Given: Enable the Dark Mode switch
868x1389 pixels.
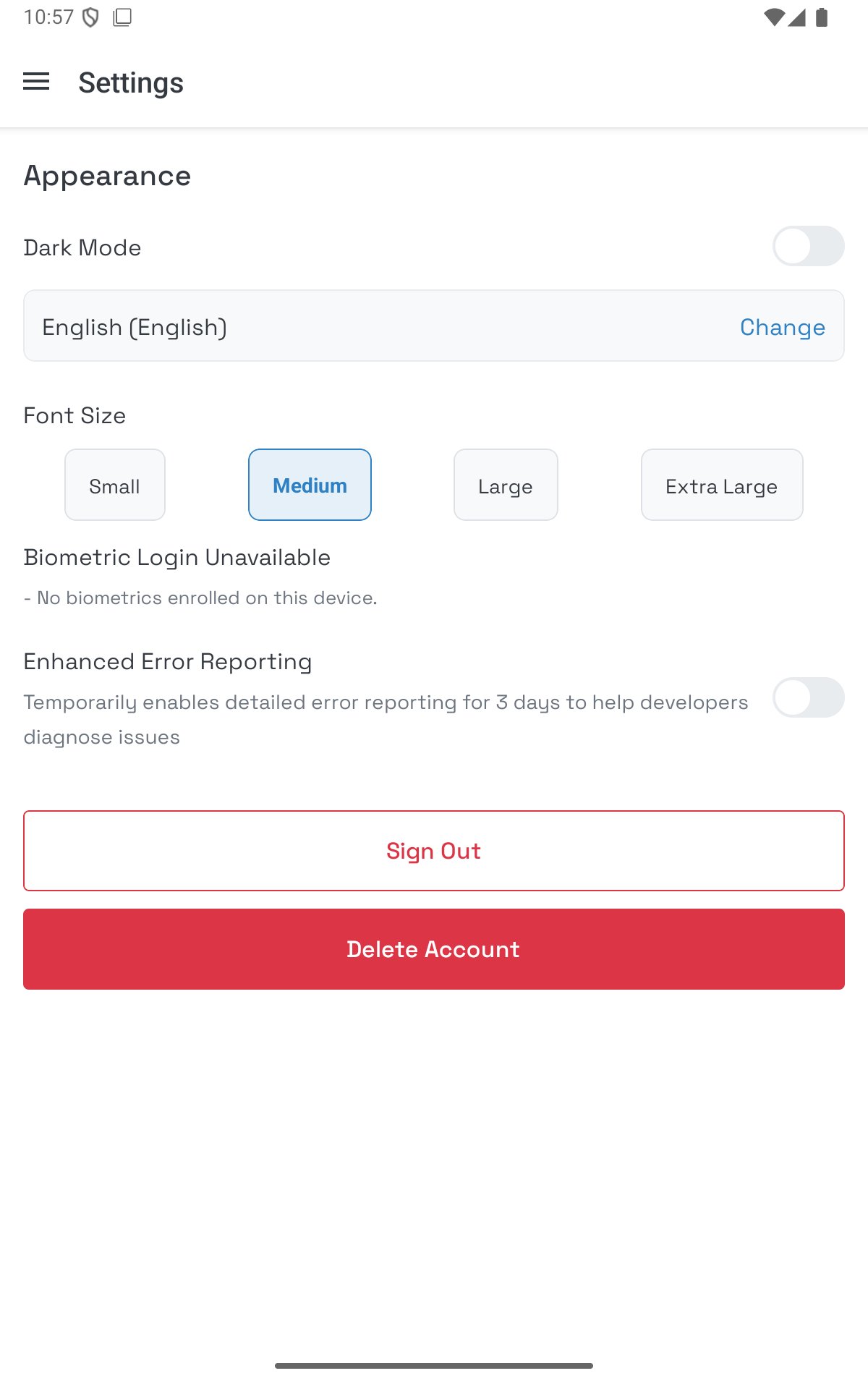Looking at the screenshot, I should pos(808,246).
